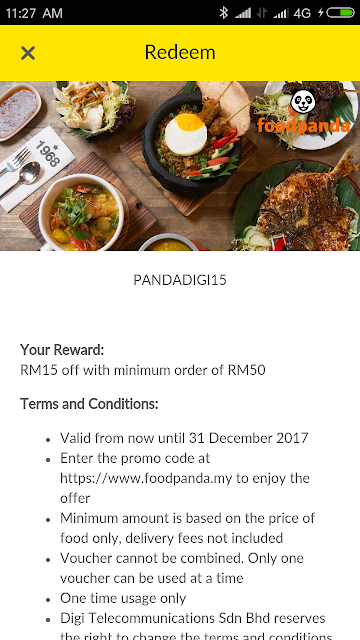Close the Redeem screen
The width and height of the screenshot is (360, 640).
(x=28, y=53)
